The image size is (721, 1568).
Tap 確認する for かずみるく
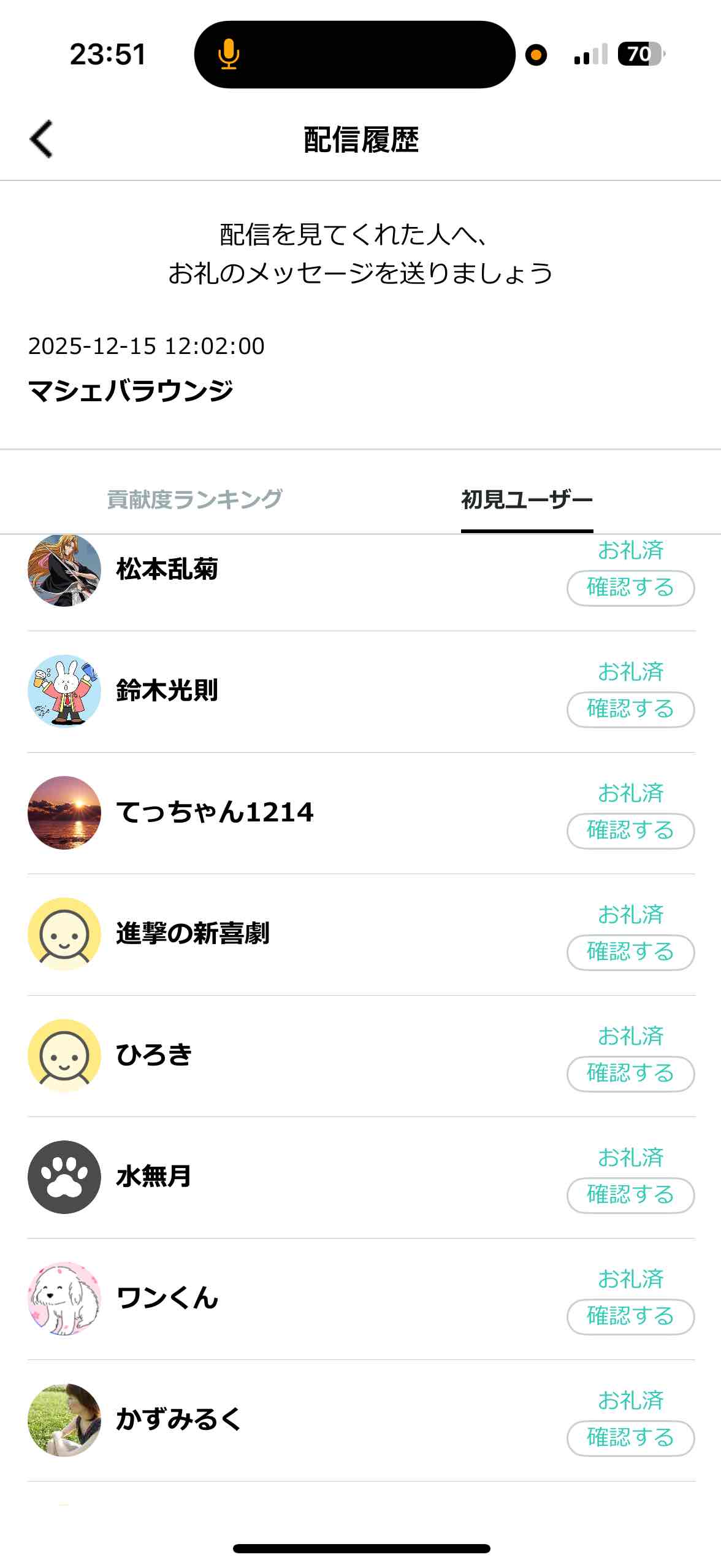coord(630,1438)
